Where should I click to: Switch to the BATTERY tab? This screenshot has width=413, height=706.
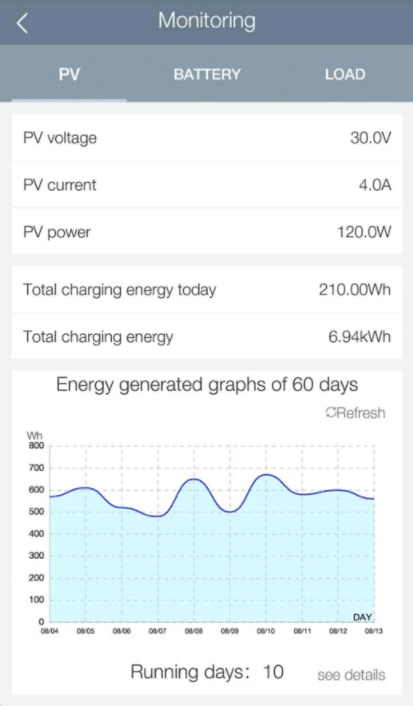[x=207, y=74]
